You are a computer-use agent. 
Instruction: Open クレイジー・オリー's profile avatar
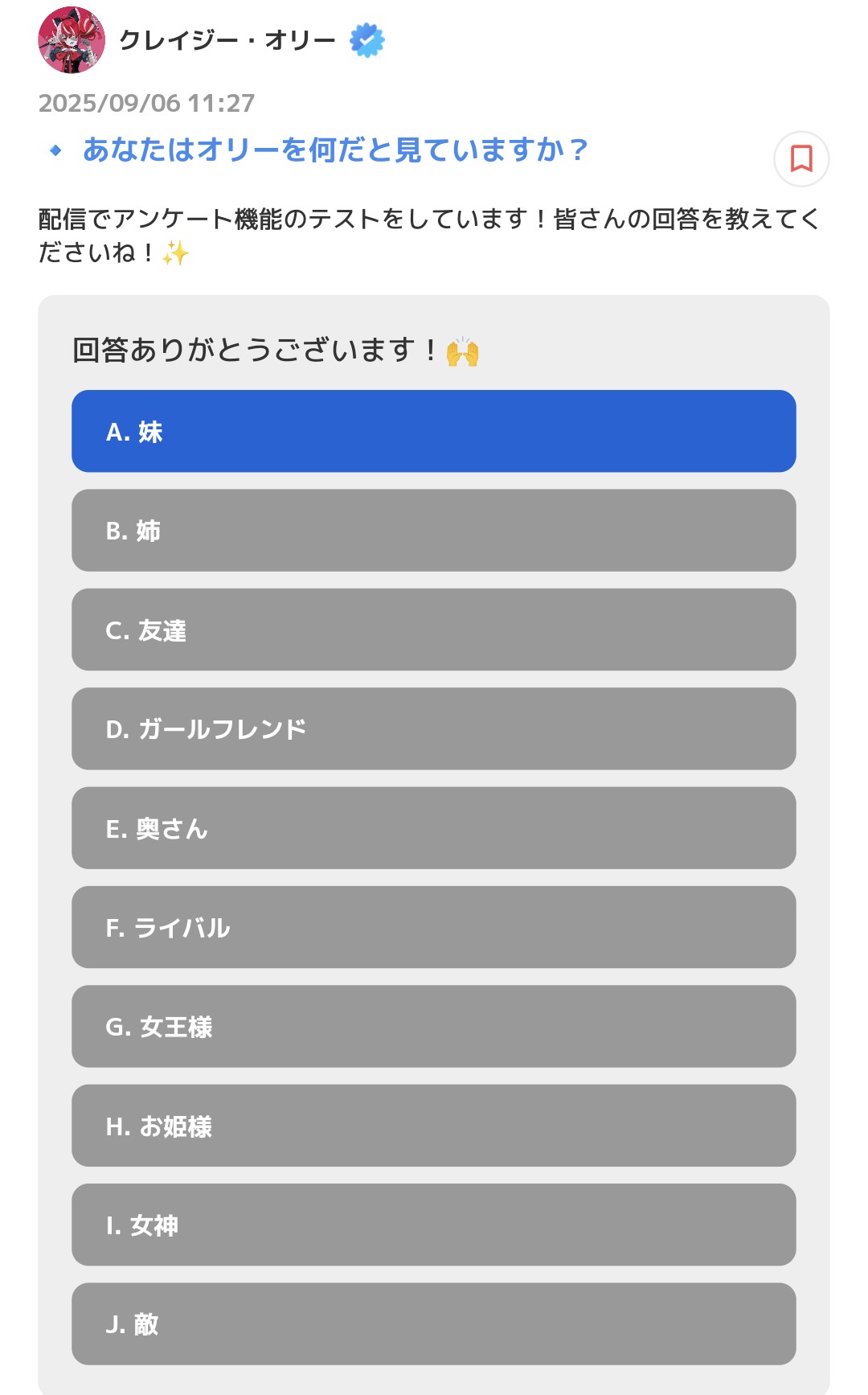(x=72, y=40)
